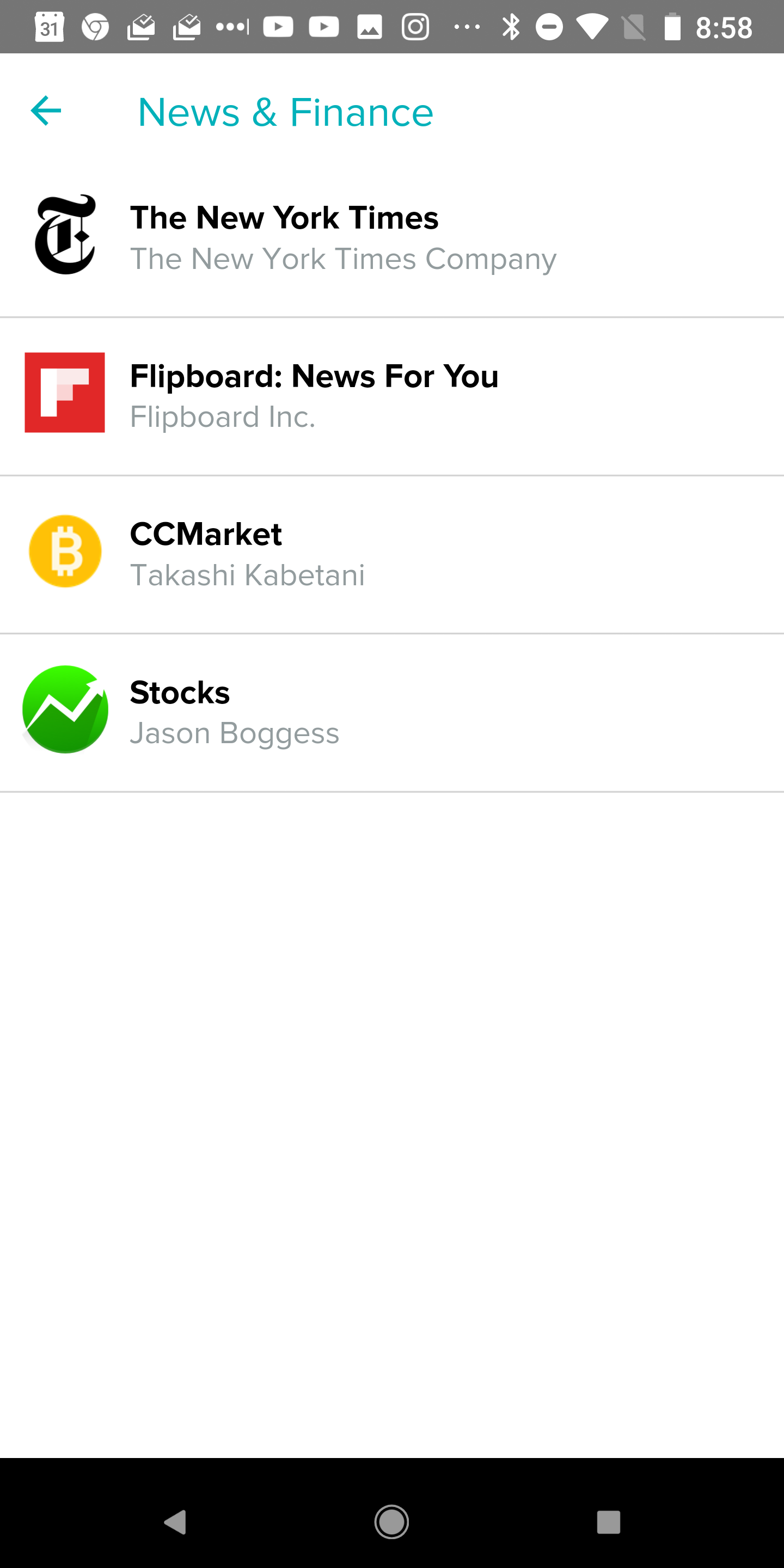The image size is (784, 1568).
Task: Select Flipboard: News For You
Action: (392, 396)
